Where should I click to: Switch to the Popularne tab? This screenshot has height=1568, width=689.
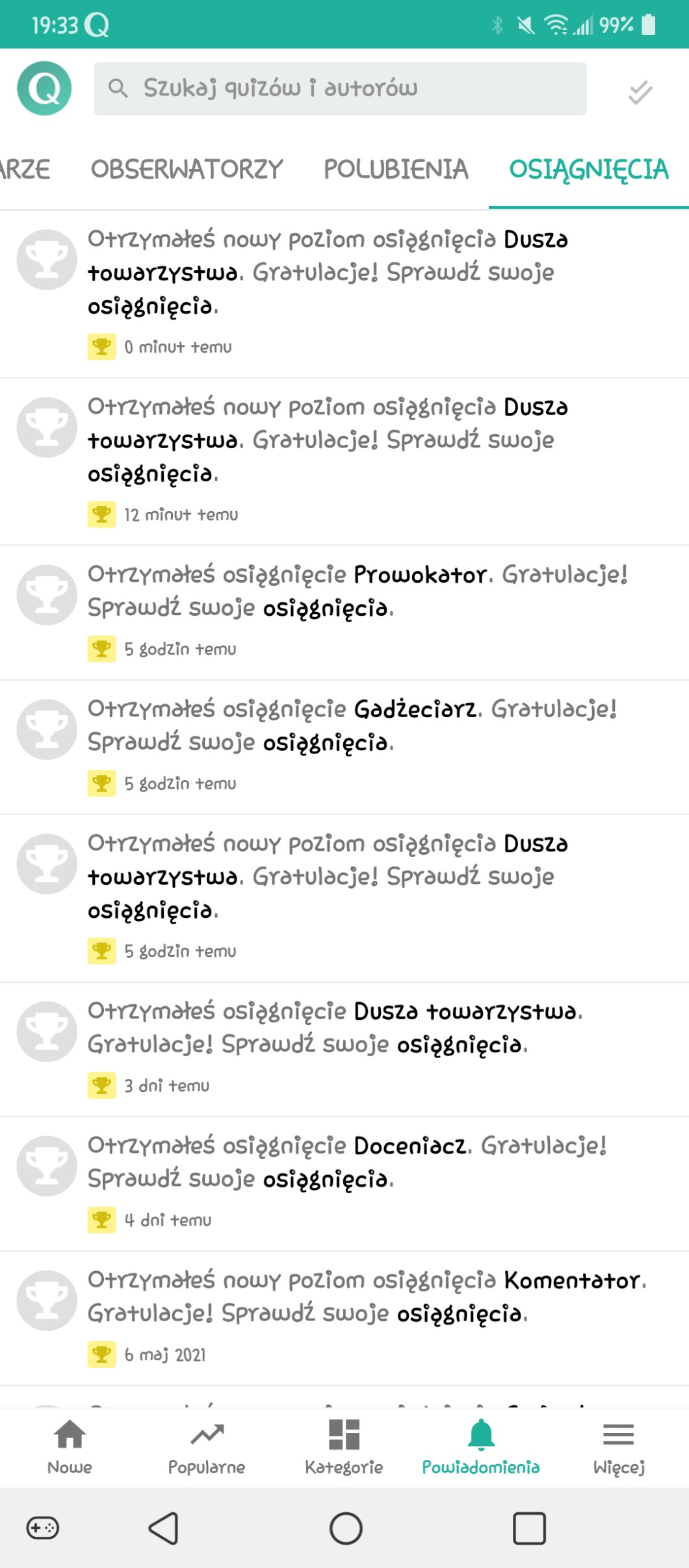click(x=207, y=1447)
